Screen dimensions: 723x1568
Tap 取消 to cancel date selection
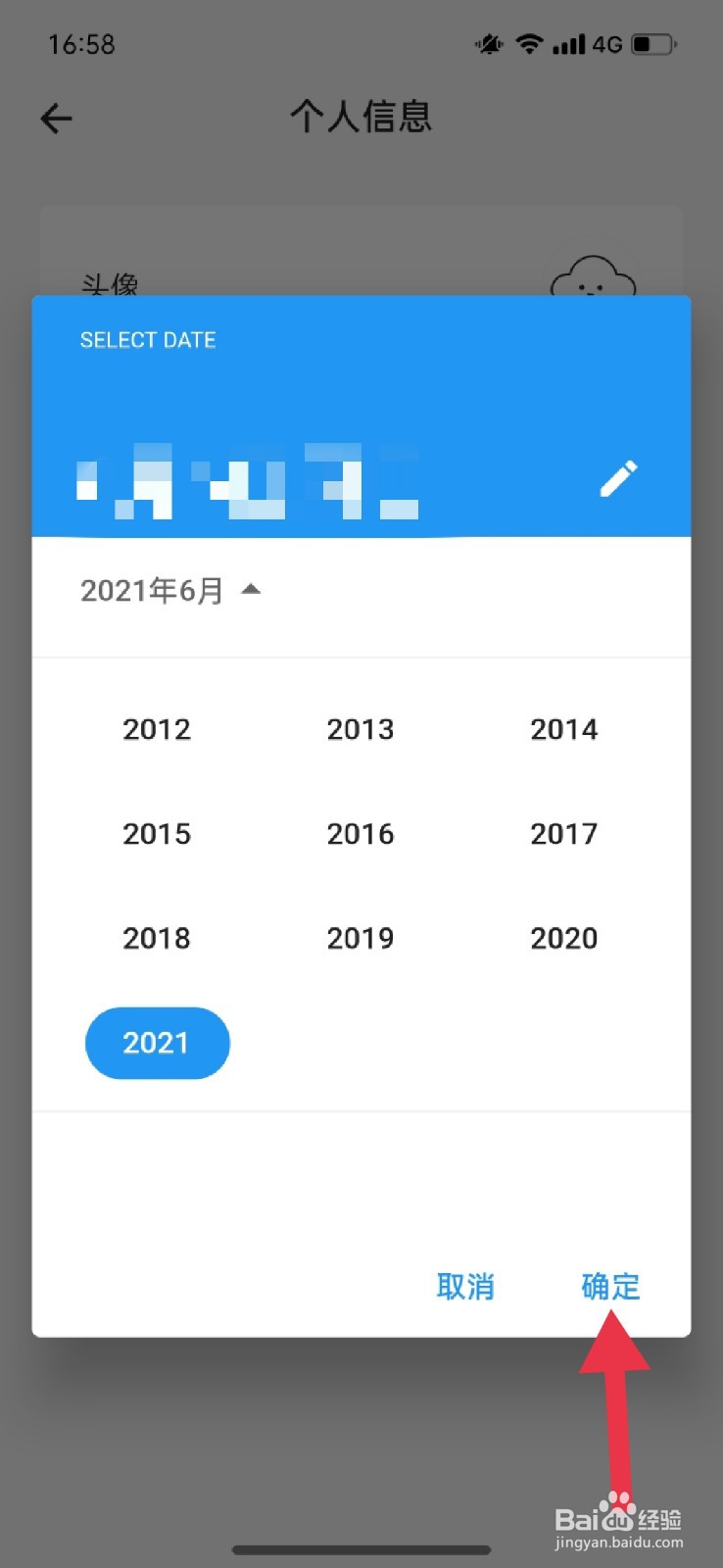tap(465, 1287)
